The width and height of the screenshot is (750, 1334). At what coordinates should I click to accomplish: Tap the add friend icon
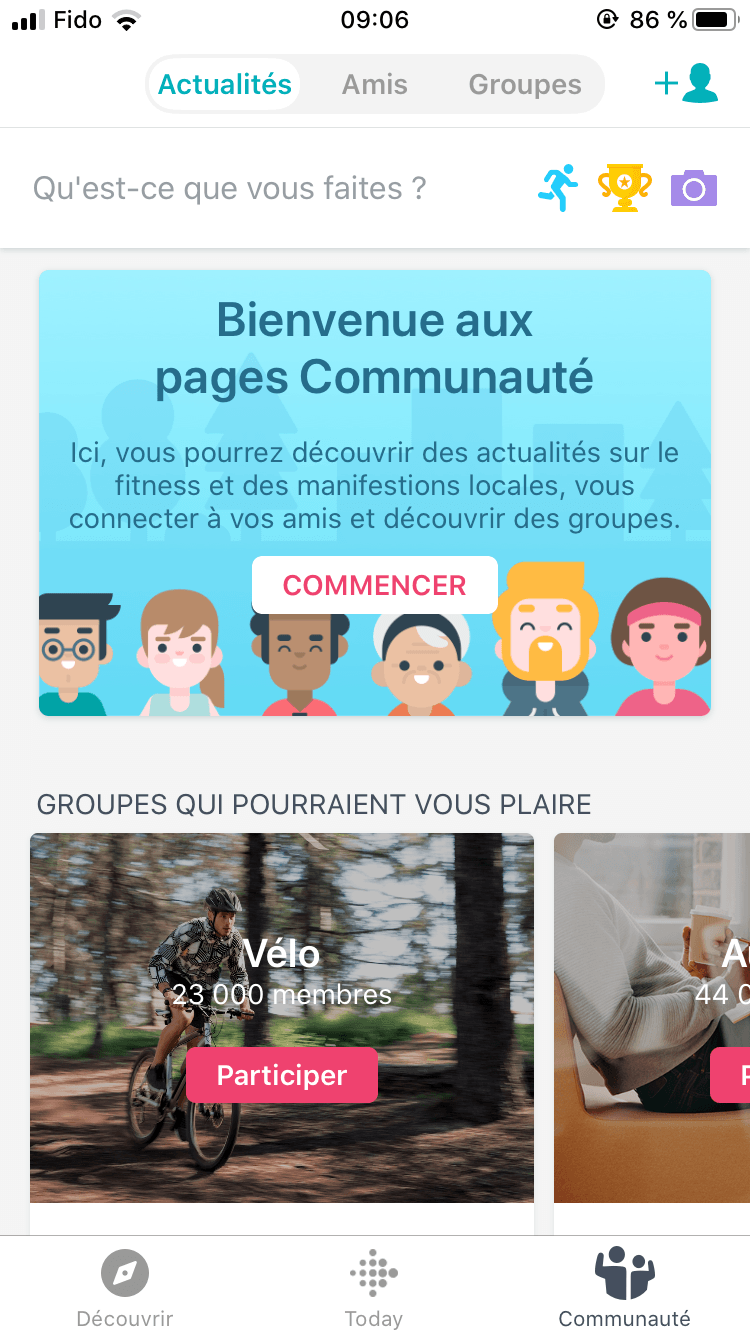pyautogui.click(x=686, y=84)
